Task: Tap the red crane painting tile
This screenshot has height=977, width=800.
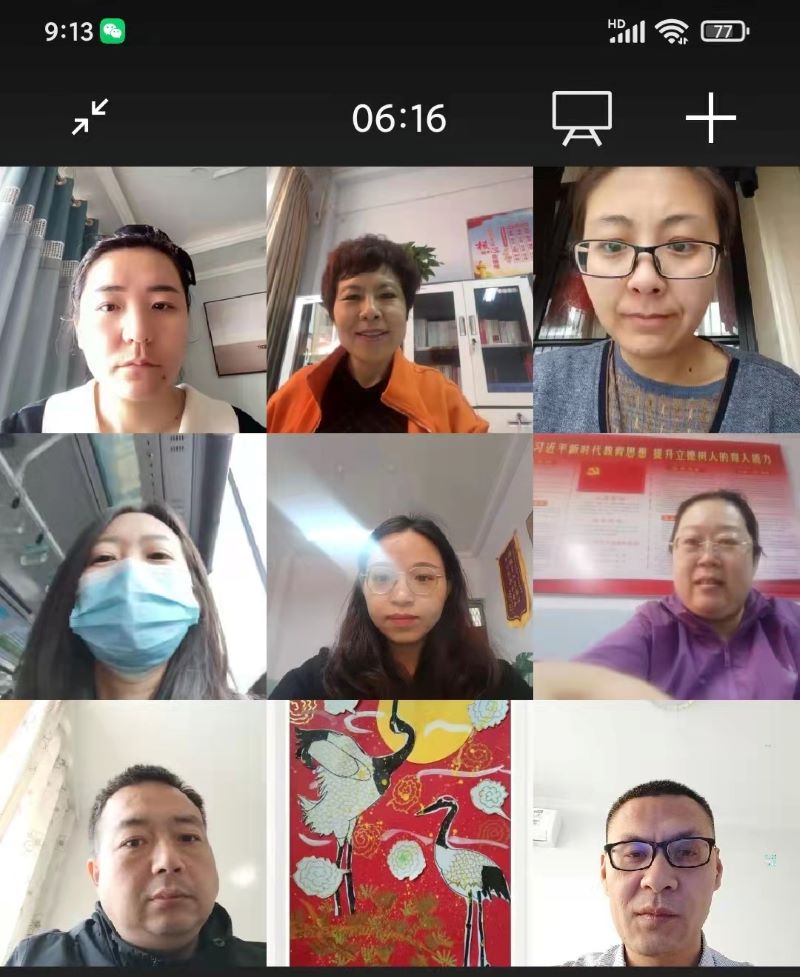Action: [399, 833]
